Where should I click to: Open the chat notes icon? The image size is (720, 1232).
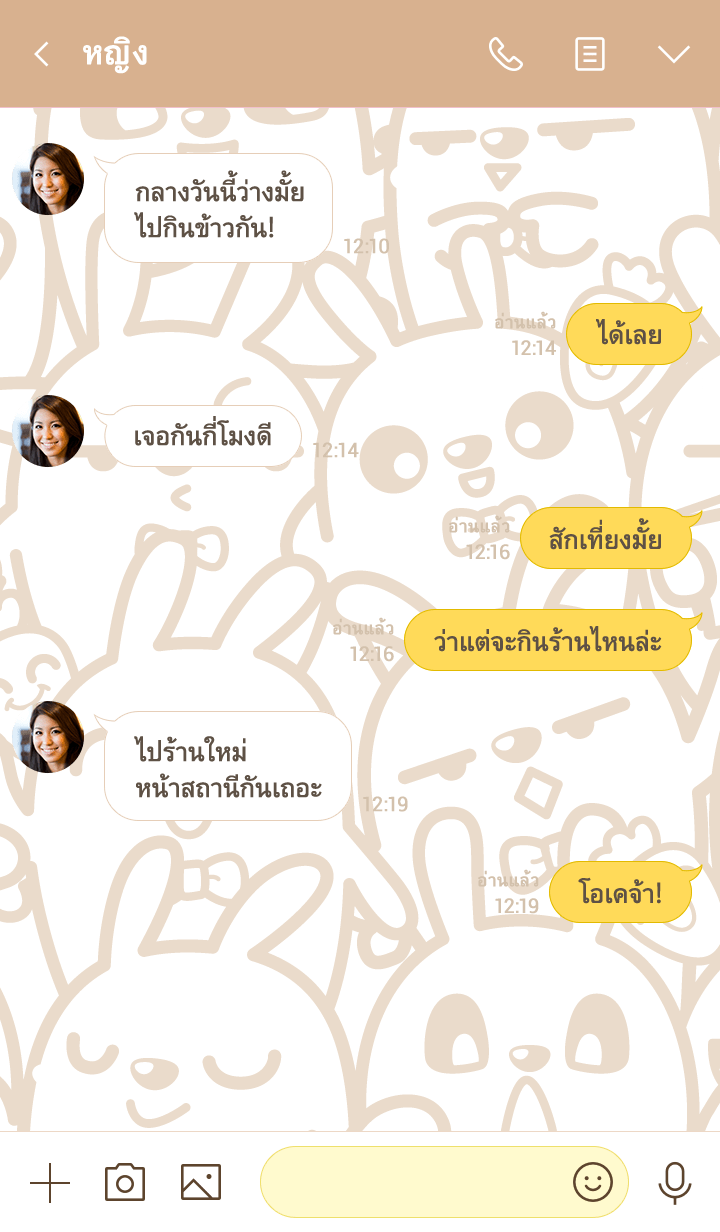coord(590,54)
